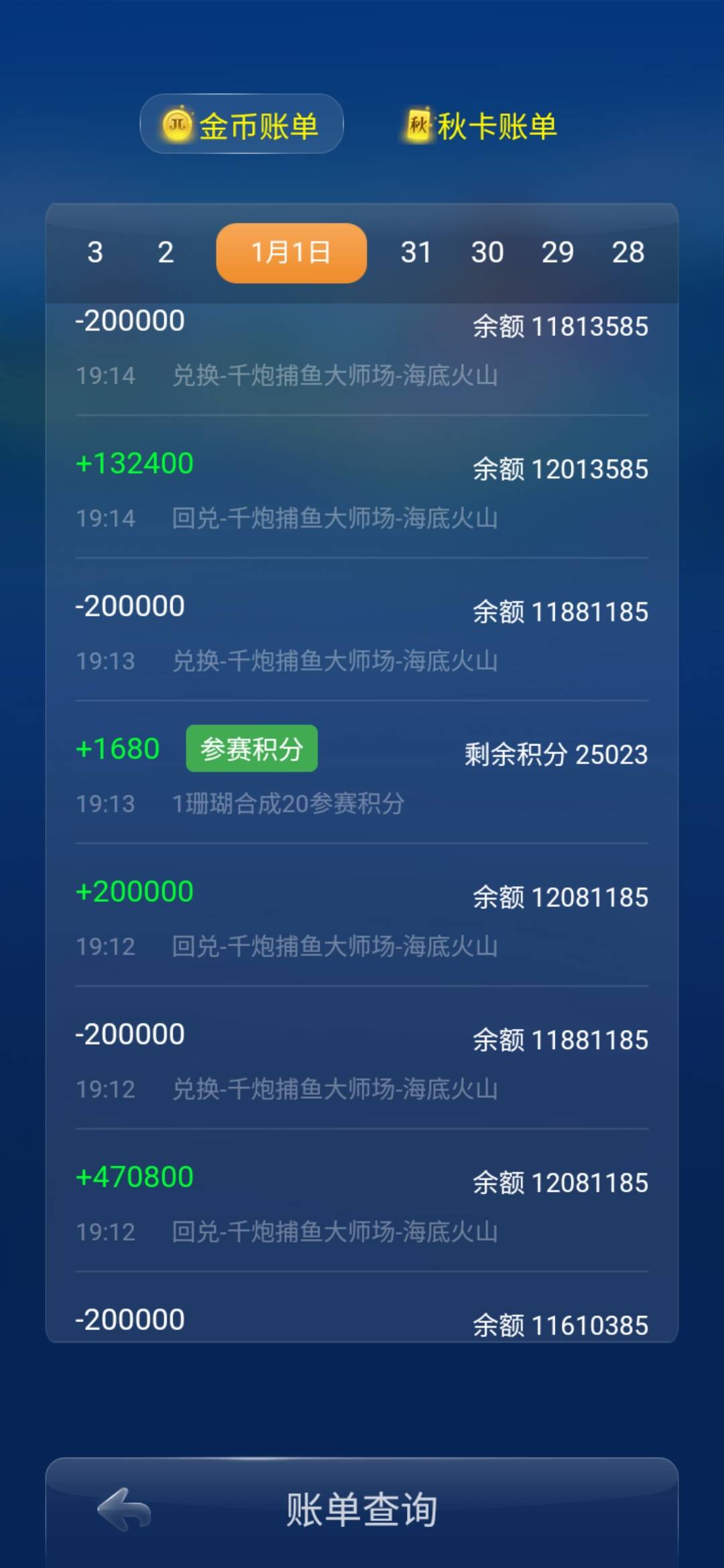724x1568 pixels.
Task: Select date 30 in the date bar
Action: 489,253
